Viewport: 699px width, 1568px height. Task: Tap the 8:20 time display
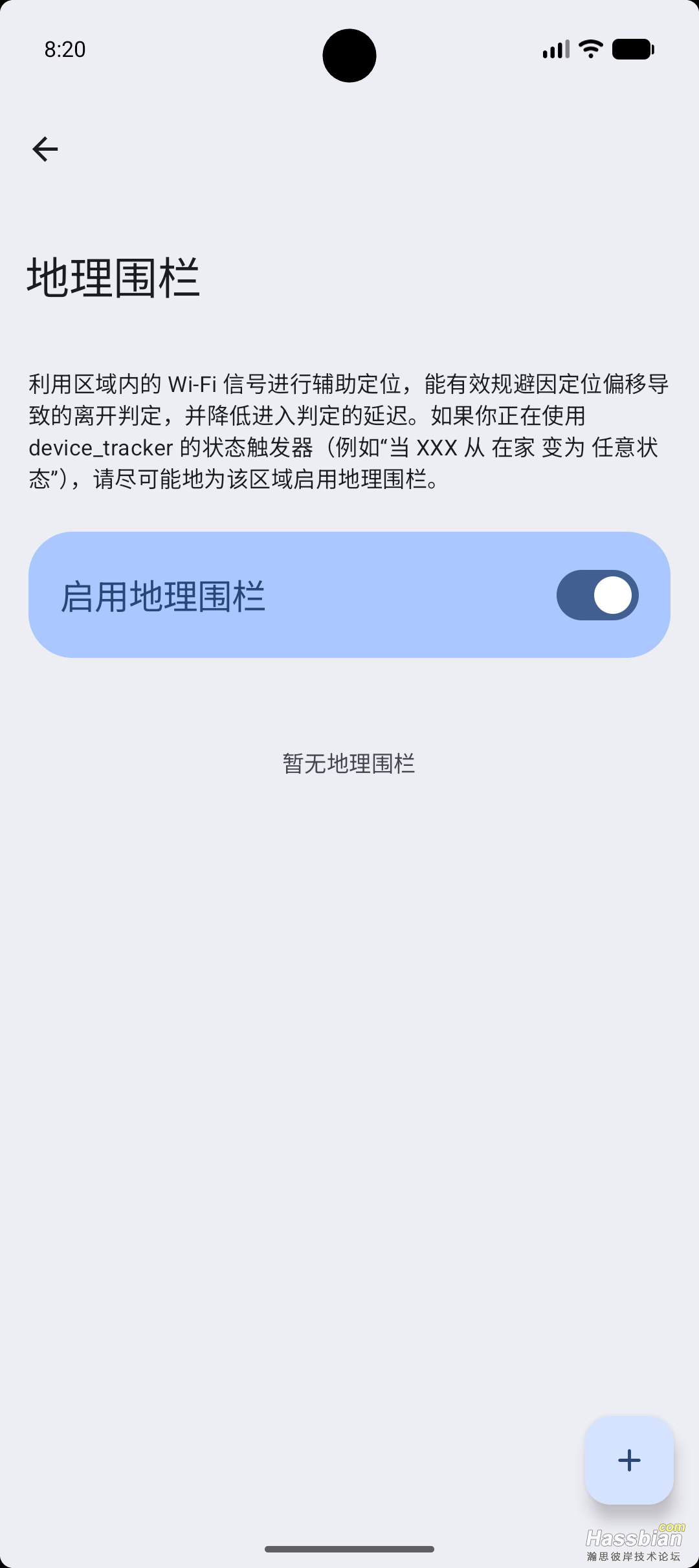point(64,49)
